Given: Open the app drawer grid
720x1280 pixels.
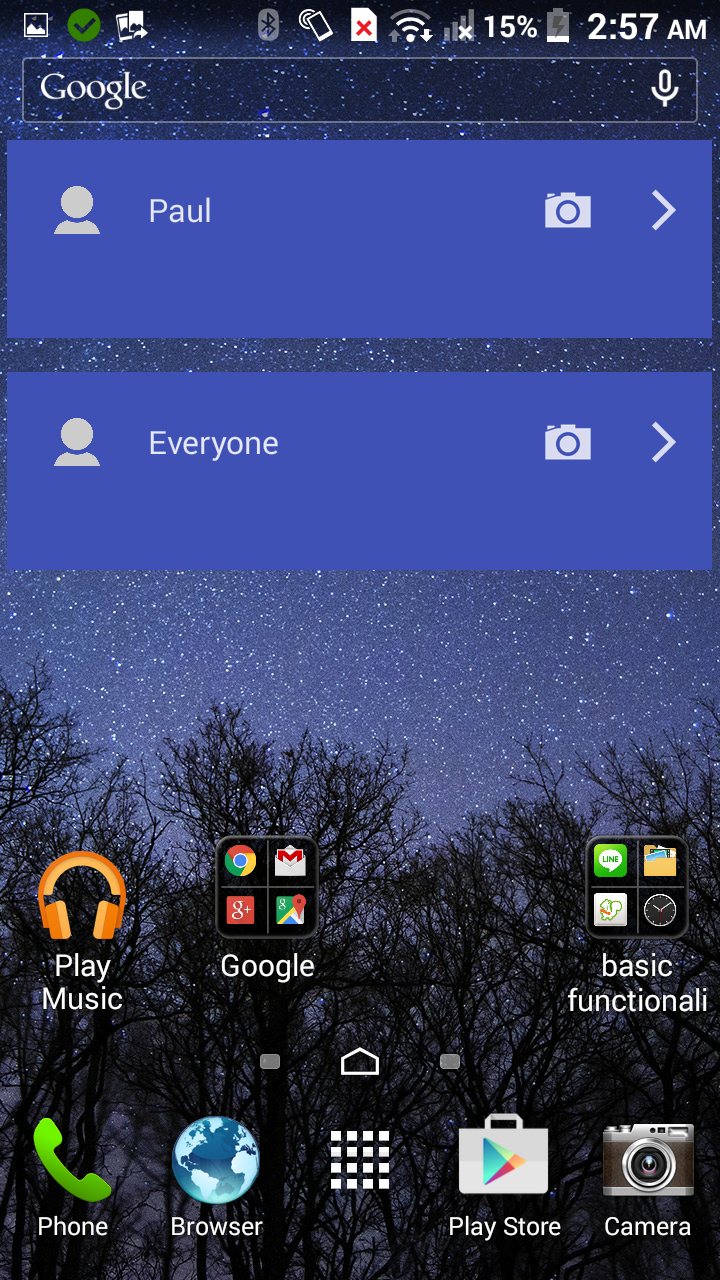Looking at the screenshot, I should point(360,1160).
